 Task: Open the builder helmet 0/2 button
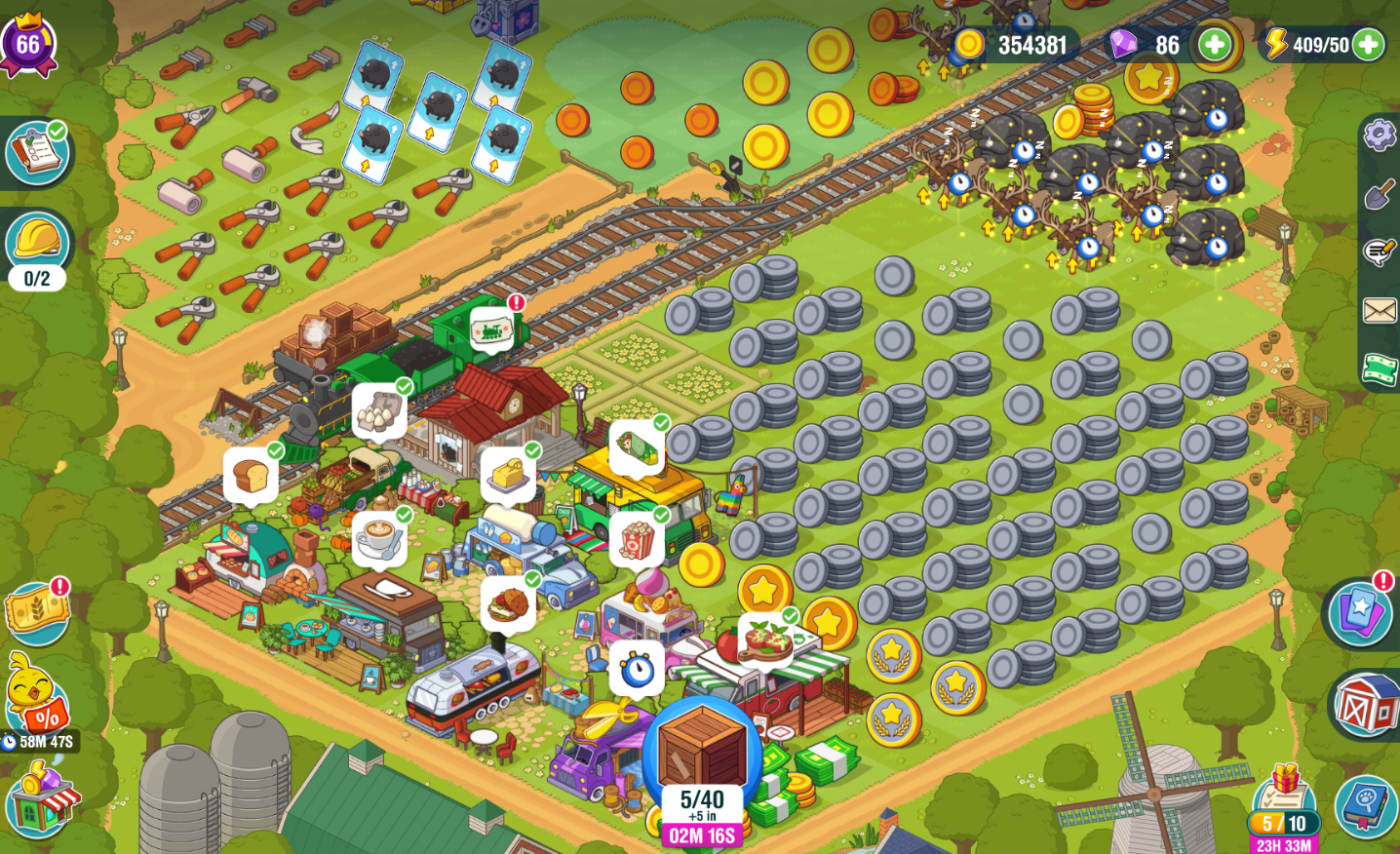pos(37,242)
